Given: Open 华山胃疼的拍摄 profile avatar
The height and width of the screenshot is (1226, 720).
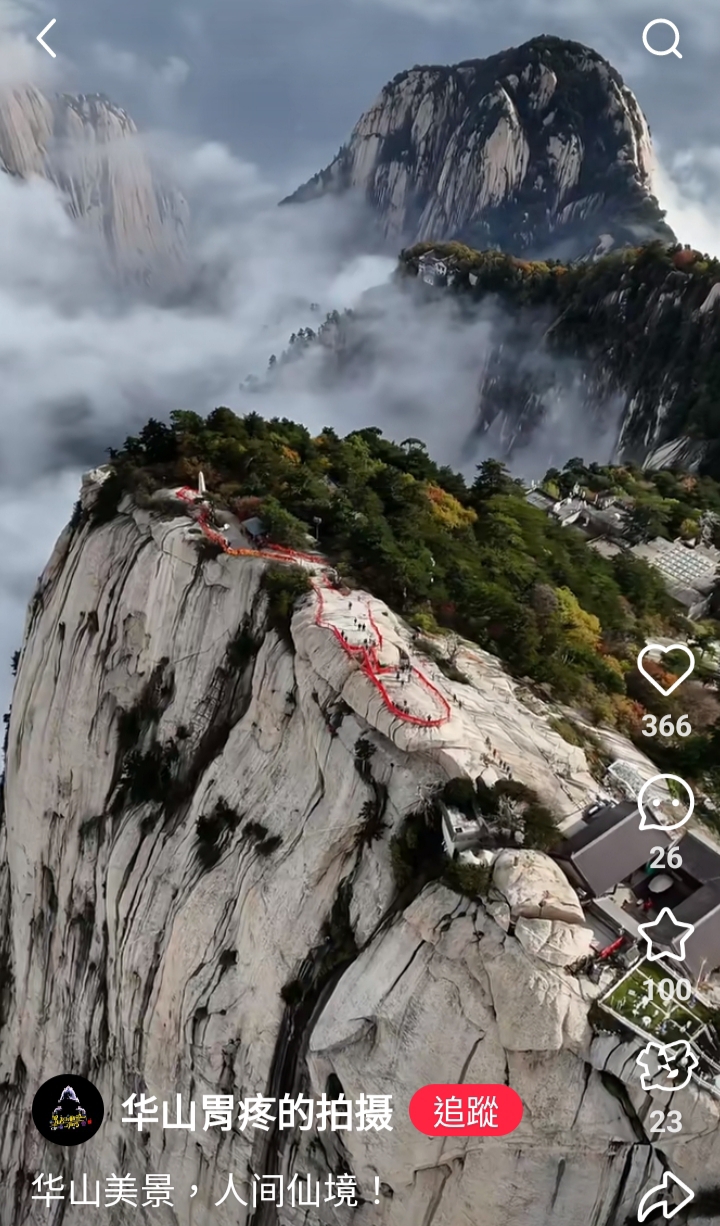Looking at the screenshot, I should click(68, 1110).
